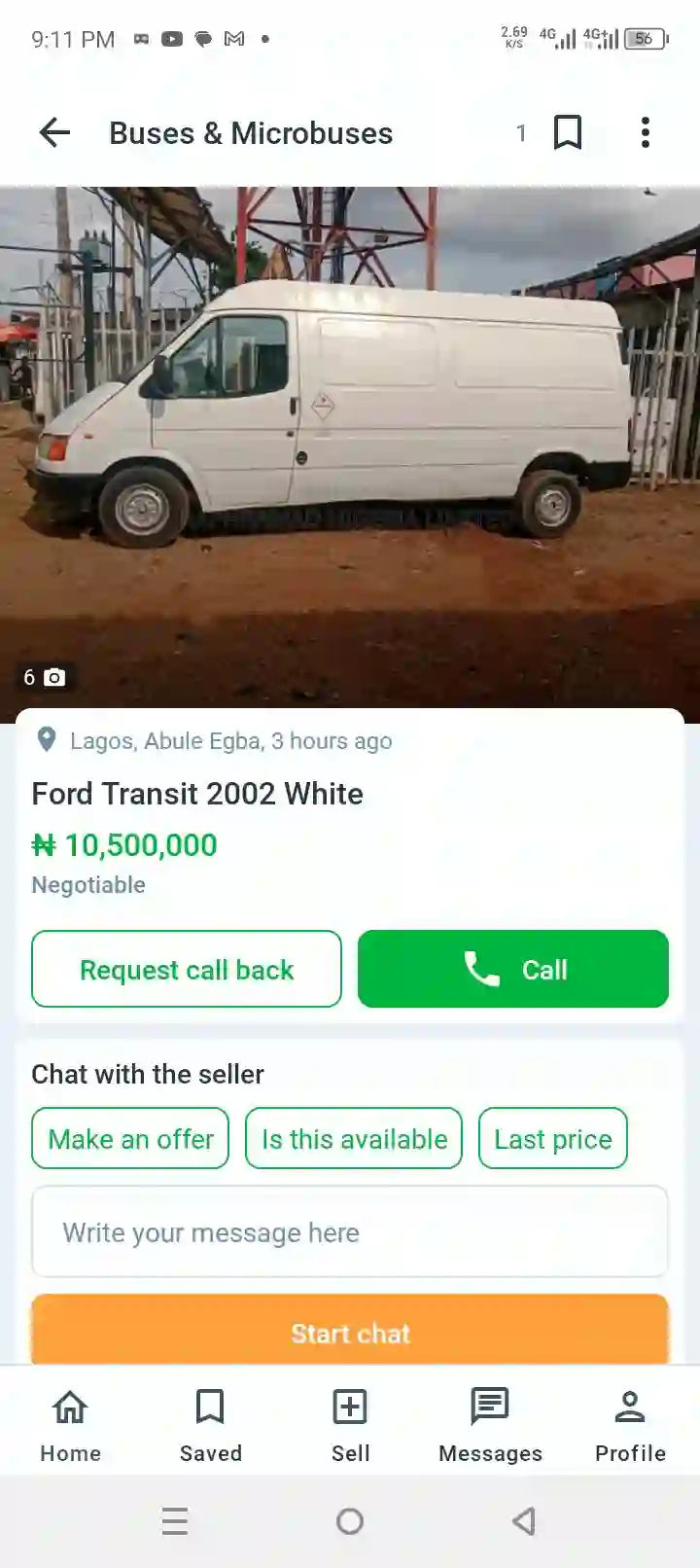Open the three-dot overflow menu

[x=645, y=132]
